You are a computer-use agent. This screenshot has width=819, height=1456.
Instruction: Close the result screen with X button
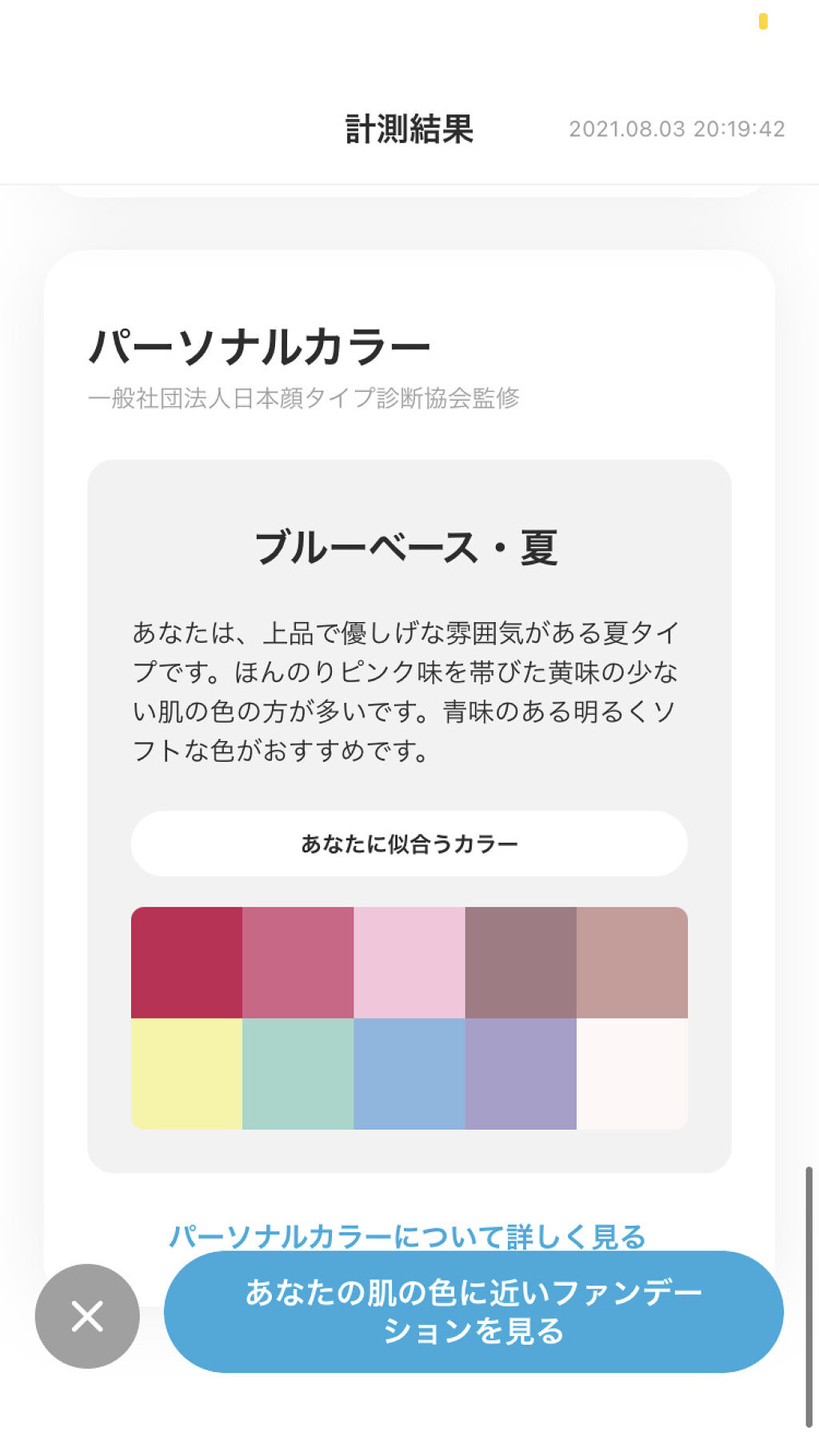point(87,1315)
